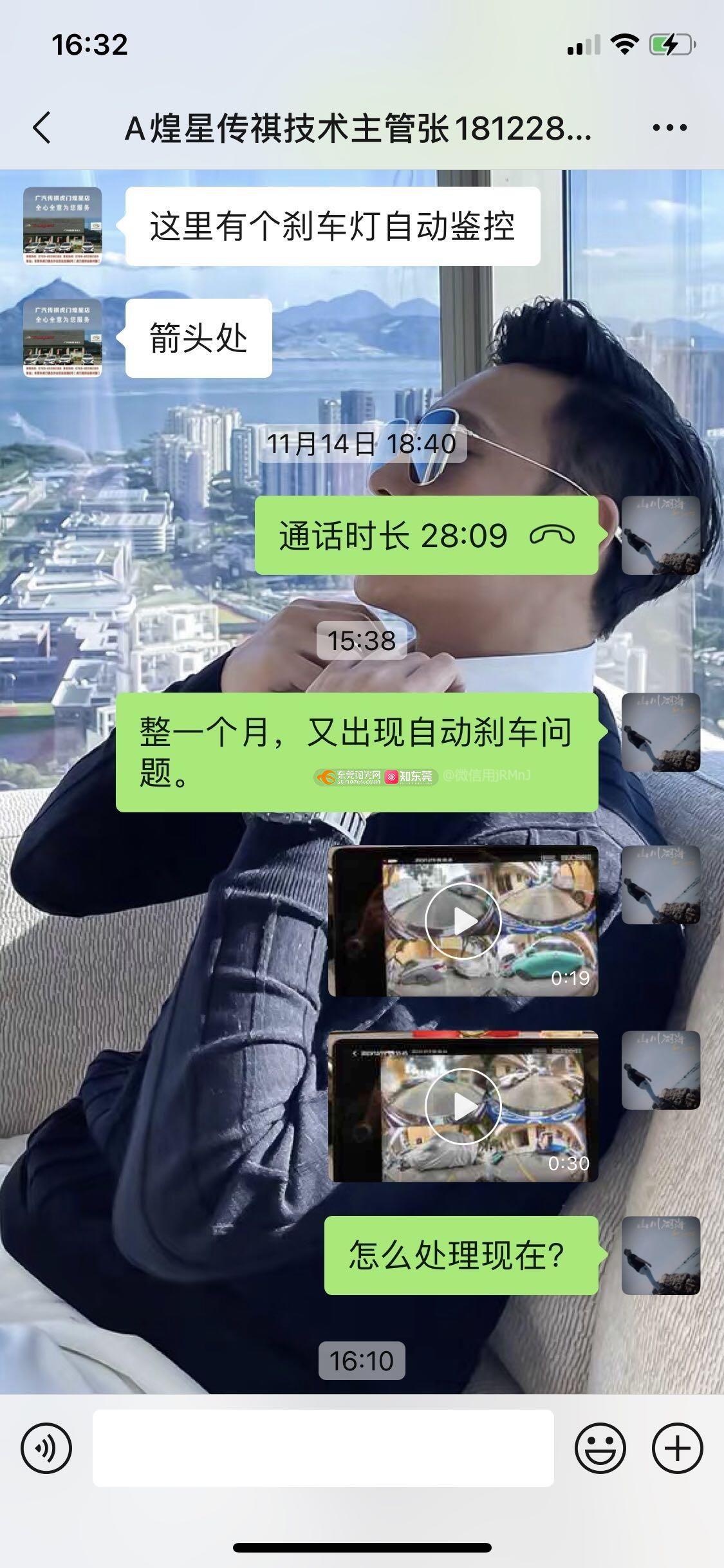Tap the 通话时长 28:09 call record
The image size is (724, 1568).
coord(426,536)
